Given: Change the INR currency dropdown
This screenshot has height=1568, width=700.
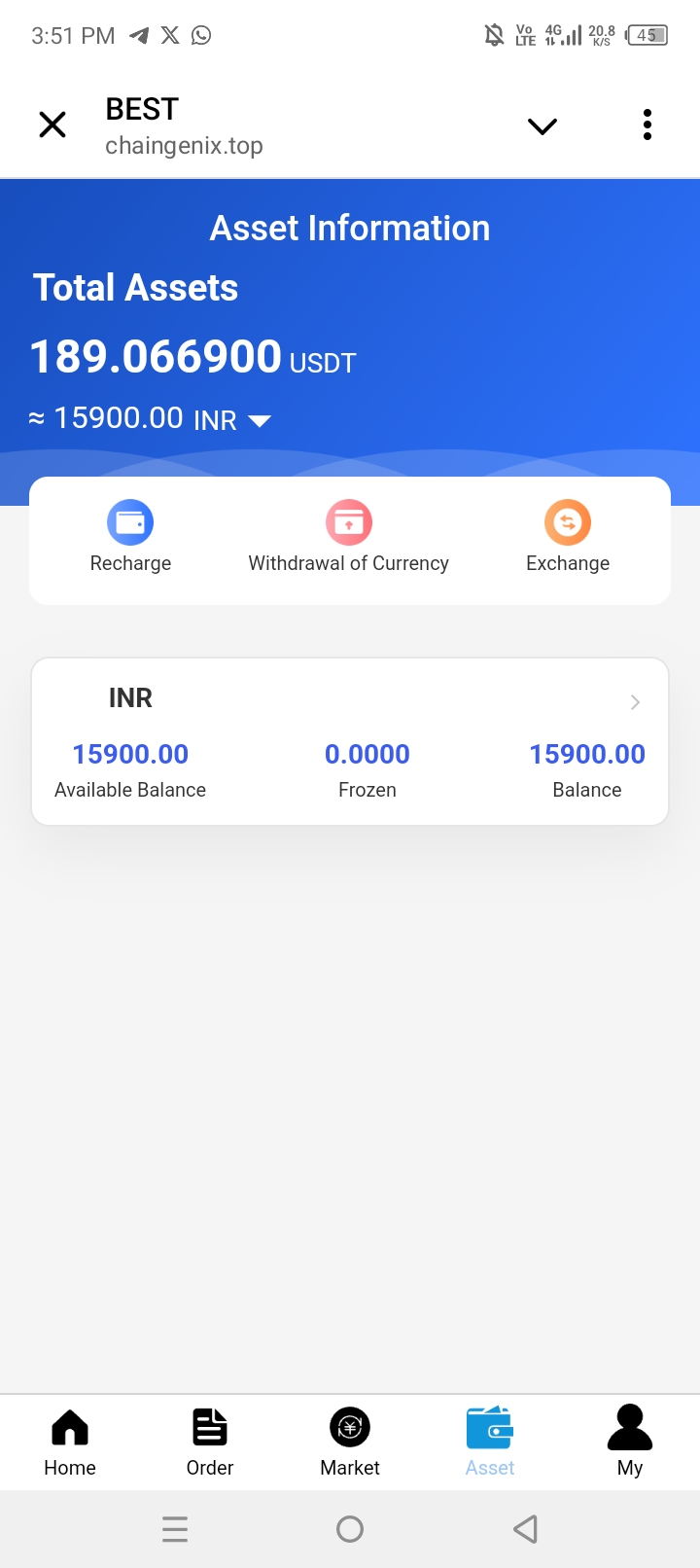Looking at the screenshot, I should [x=259, y=420].
